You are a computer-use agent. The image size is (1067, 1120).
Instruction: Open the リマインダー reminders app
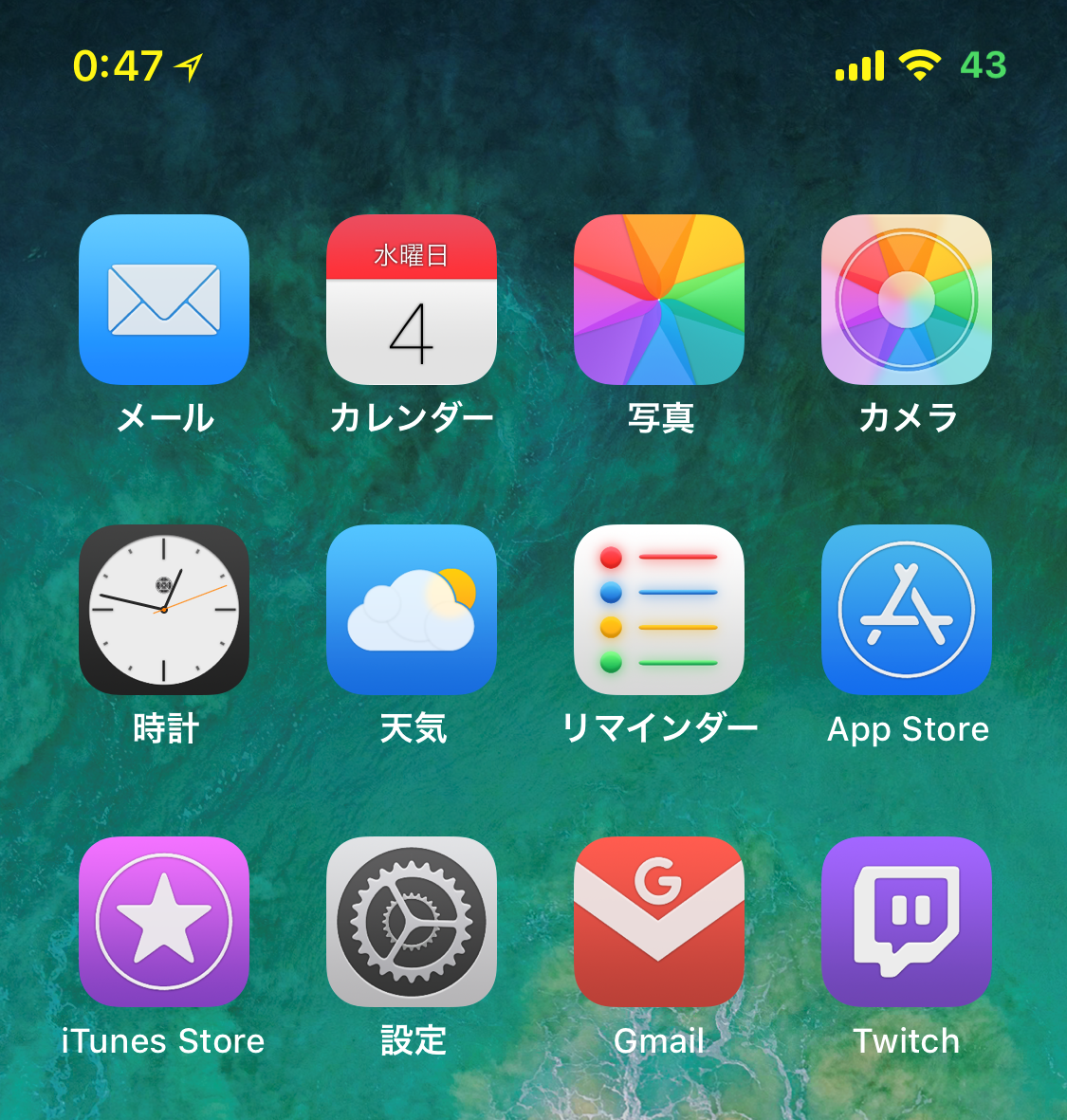[659, 610]
